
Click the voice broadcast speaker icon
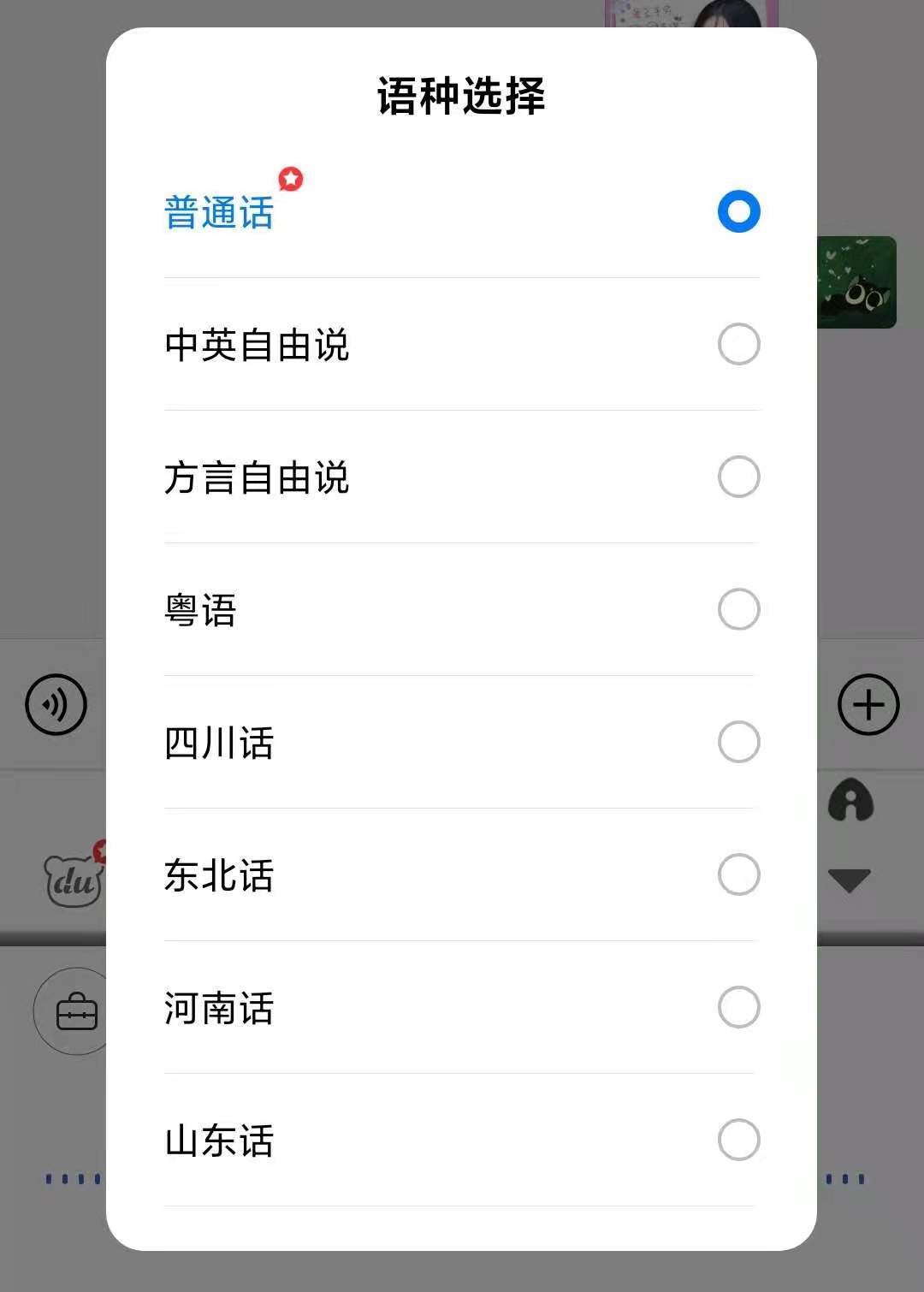(55, 704)
